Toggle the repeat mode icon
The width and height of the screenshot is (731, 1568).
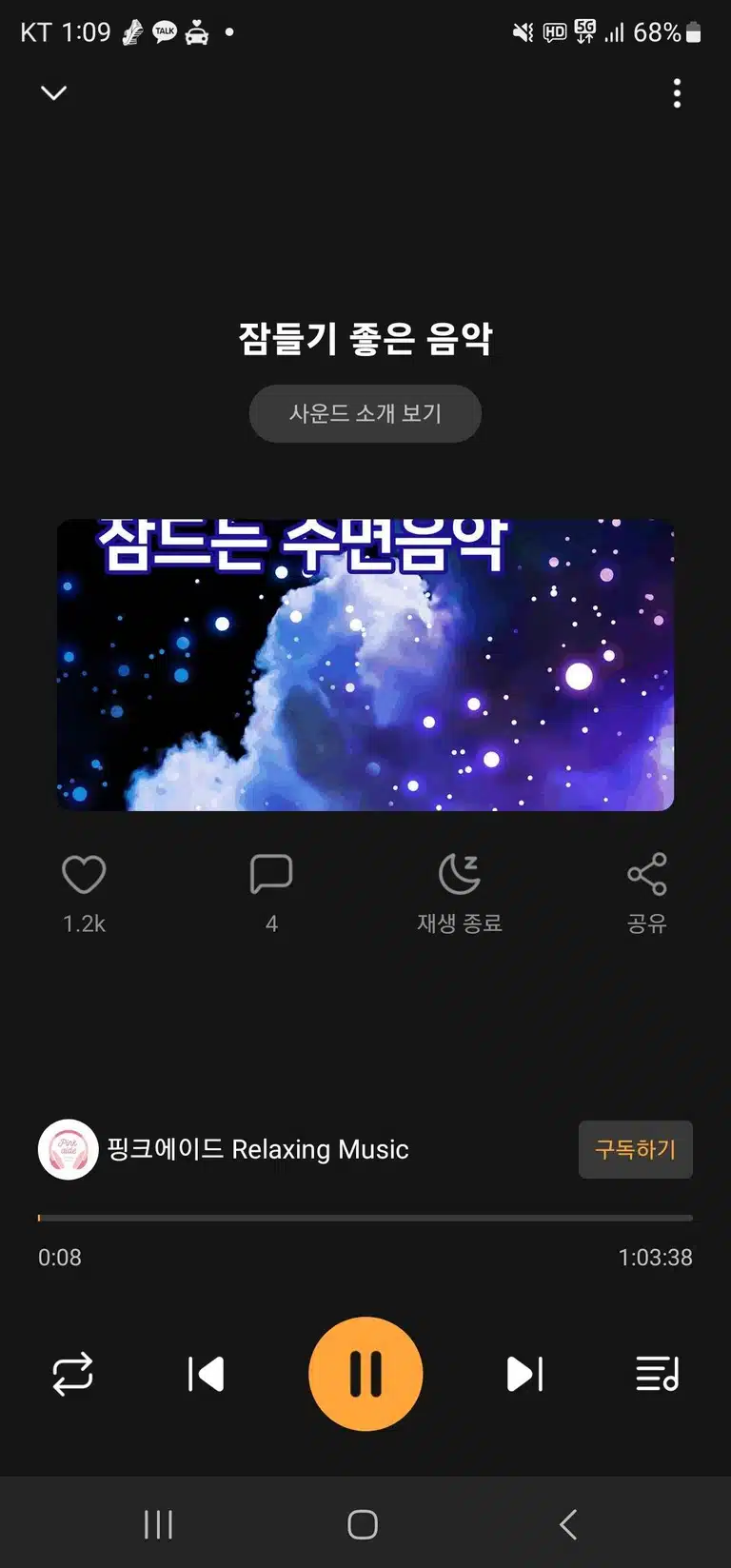[72, 1374]
